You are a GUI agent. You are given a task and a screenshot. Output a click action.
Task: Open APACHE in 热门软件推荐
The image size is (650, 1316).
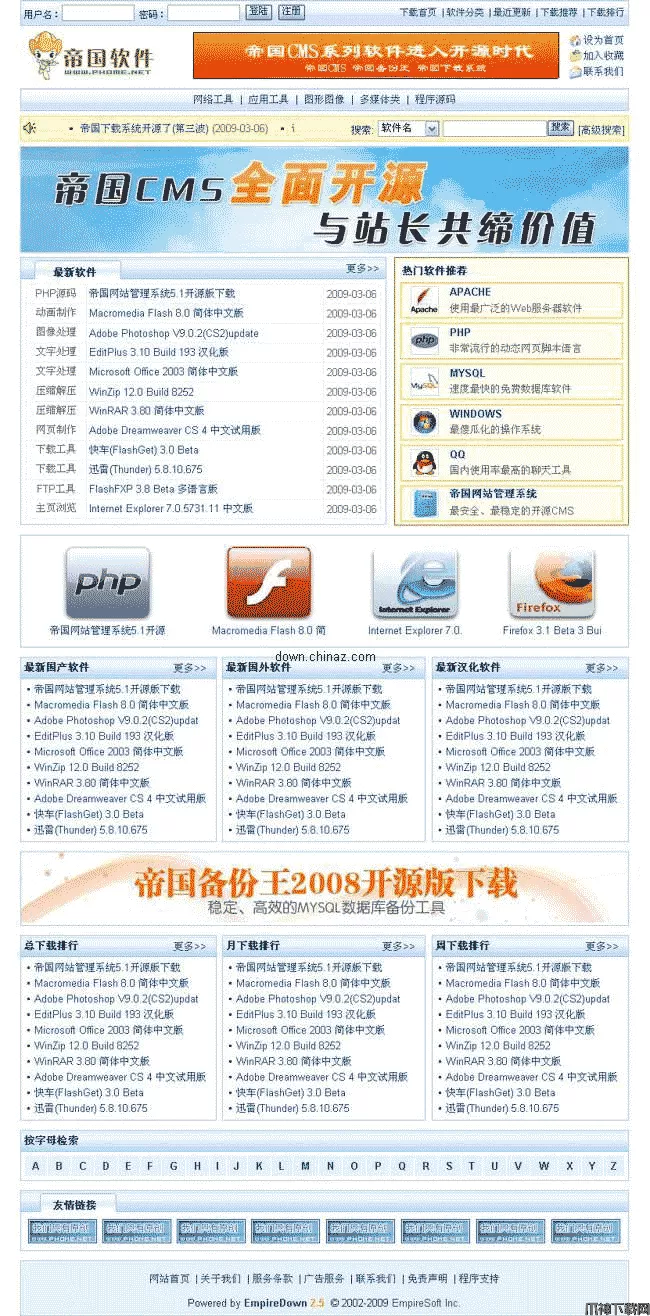point(469,292)
